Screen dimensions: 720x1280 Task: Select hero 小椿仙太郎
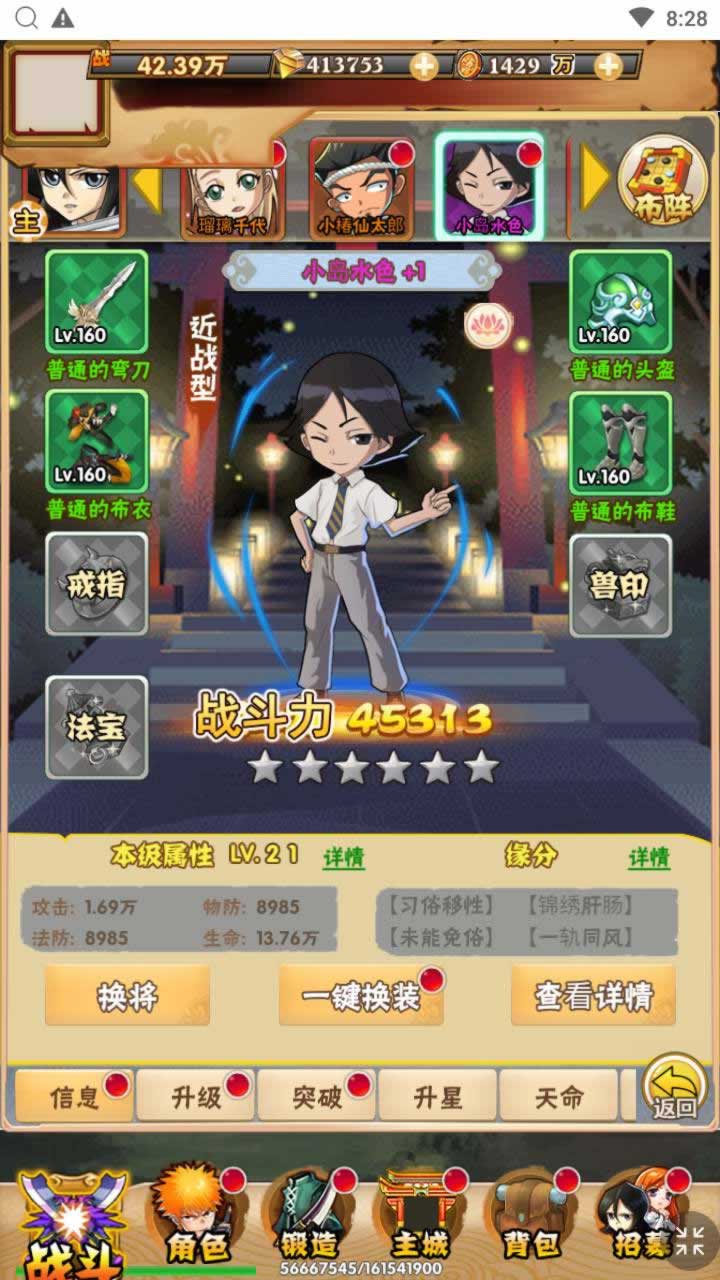[x=361, y=187]
